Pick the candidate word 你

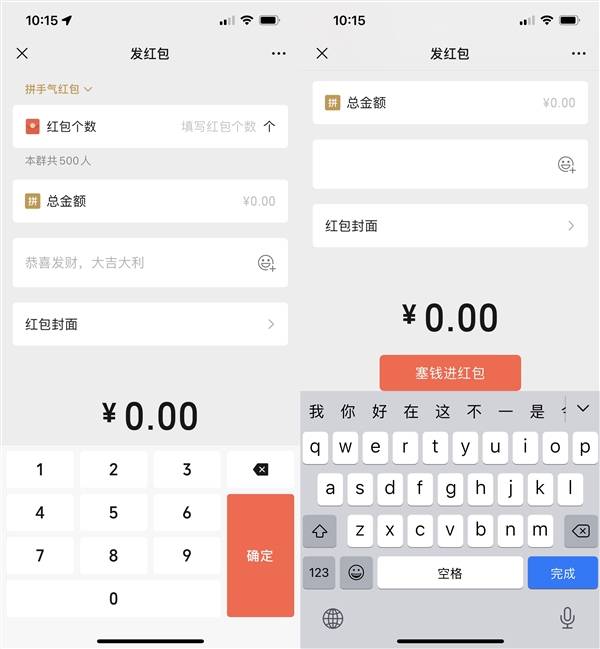point(348,411)
